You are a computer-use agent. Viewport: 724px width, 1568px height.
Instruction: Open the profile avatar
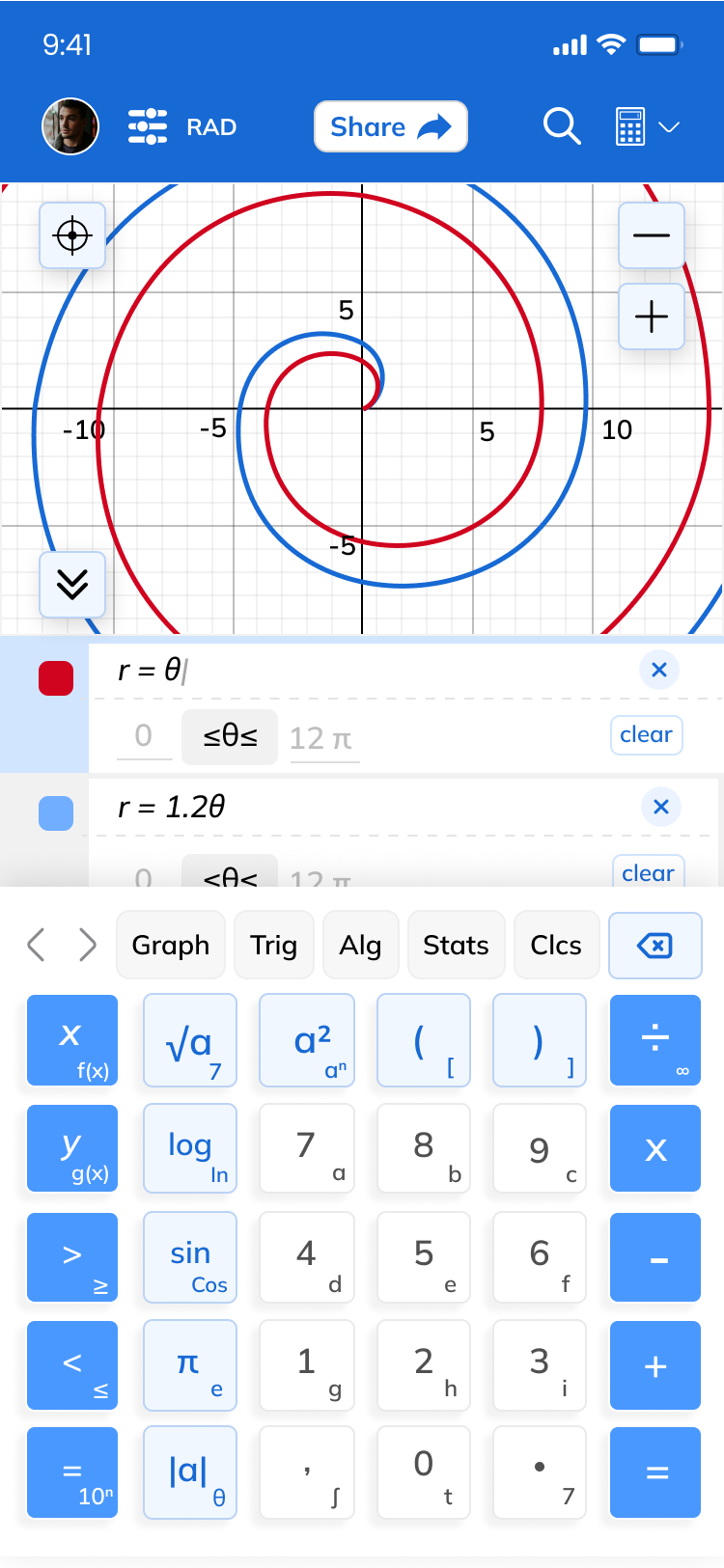pos(70,126)
